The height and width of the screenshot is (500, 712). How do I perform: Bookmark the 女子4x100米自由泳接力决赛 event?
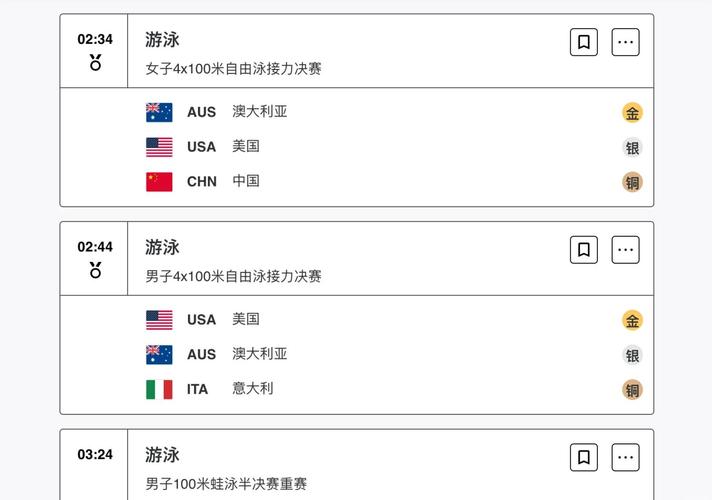584,42
